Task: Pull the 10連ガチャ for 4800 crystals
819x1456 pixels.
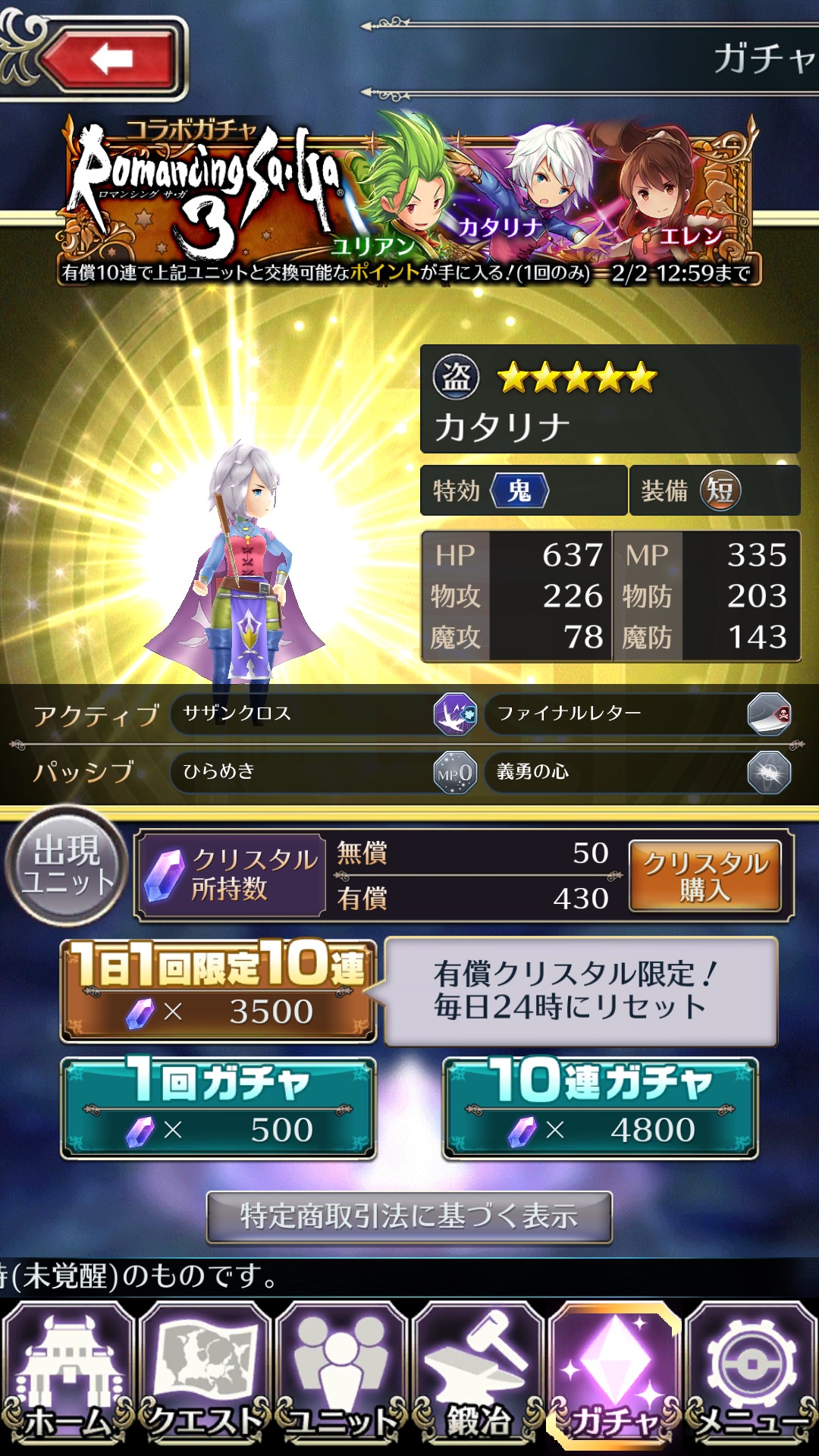Action: (x=600, y=1108)
